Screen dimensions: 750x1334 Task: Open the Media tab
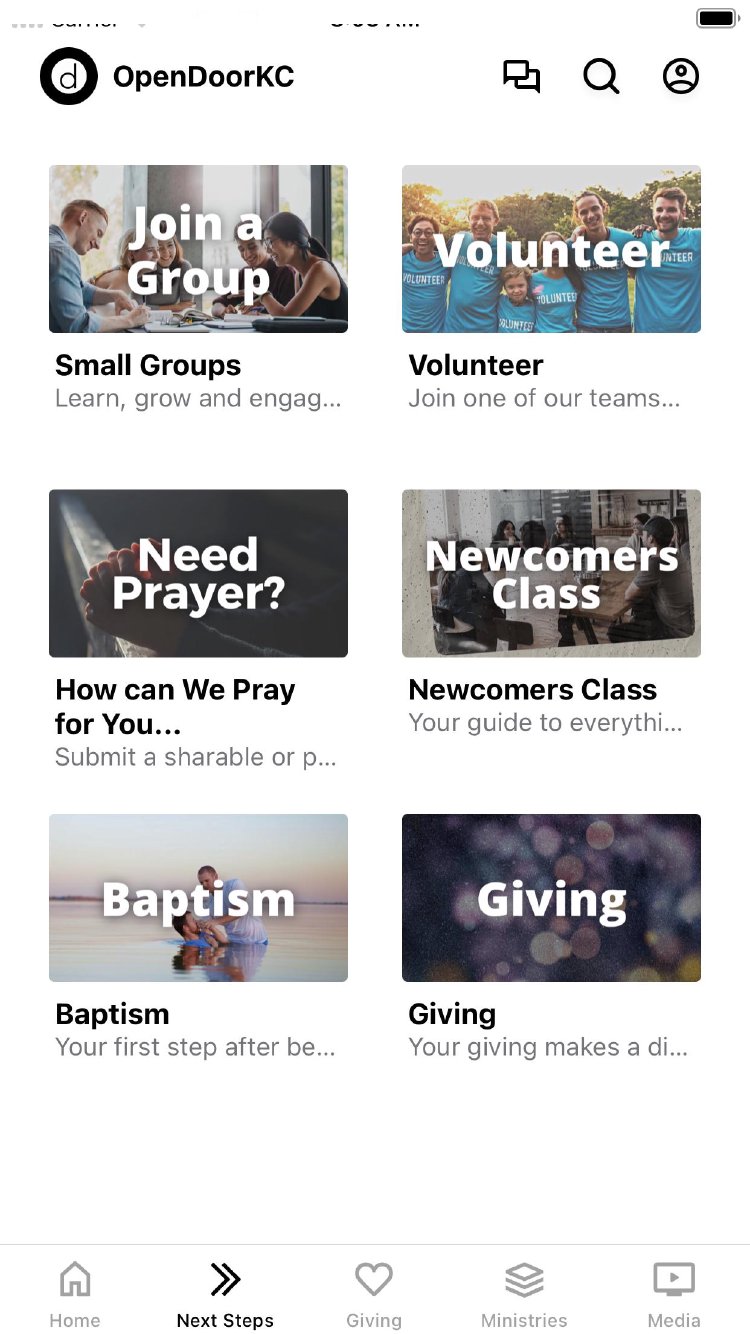(x=674, y=1294)
